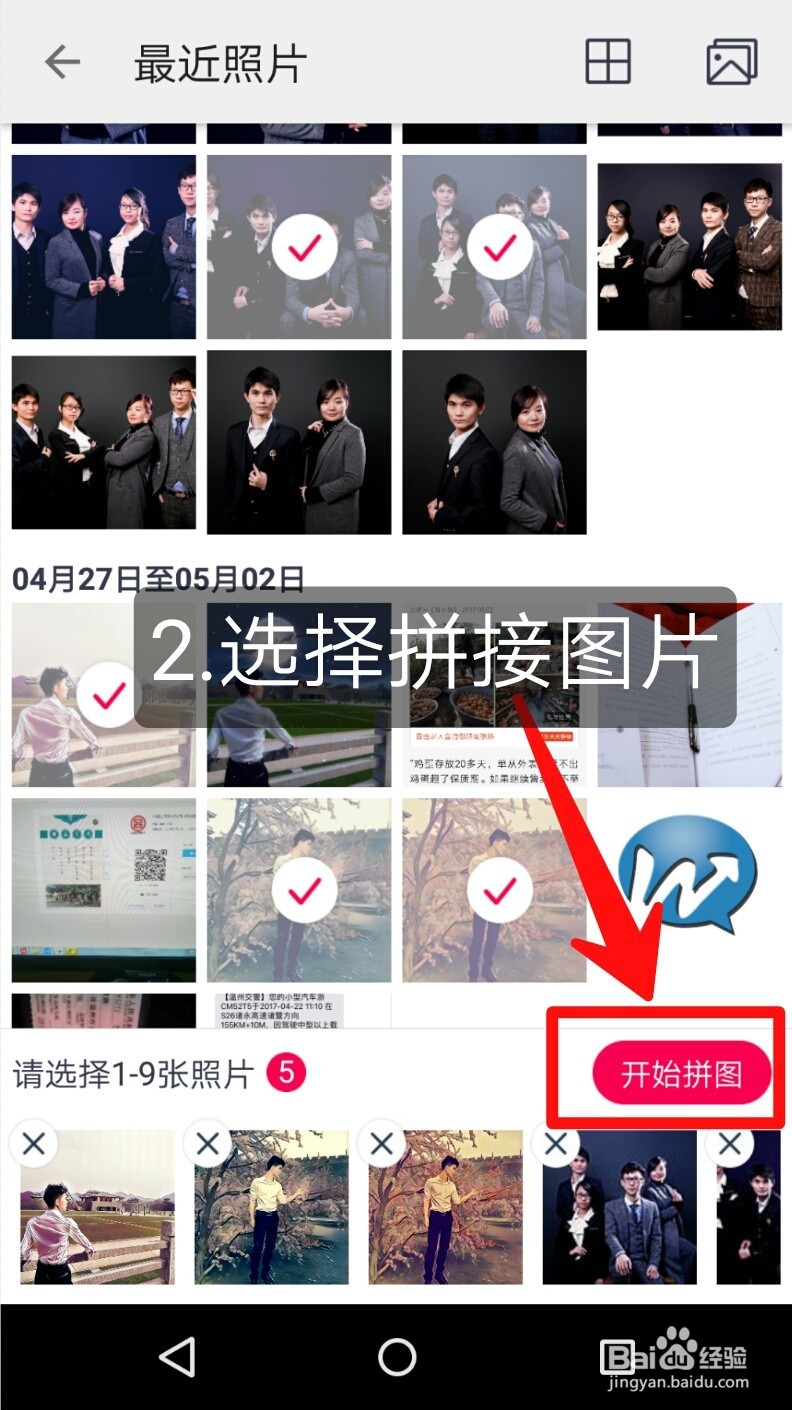Tap the home button in navigation bar
The height and width of the screenshot is (1410, 792).
click(396, 1356)
